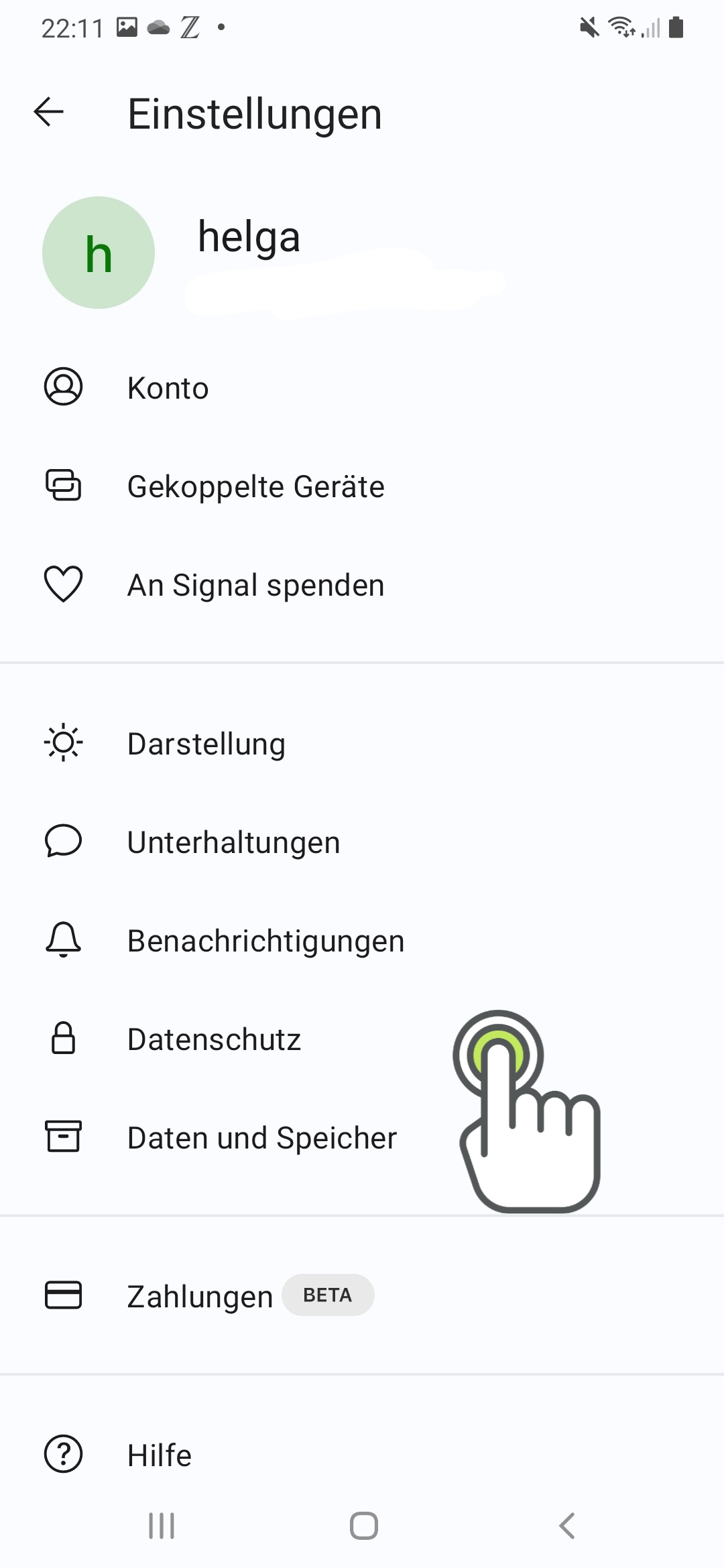Open Benachrichtigungen settings
Image resolution: width=724 pixels, height=1568 pixels.
click(265, 941)
